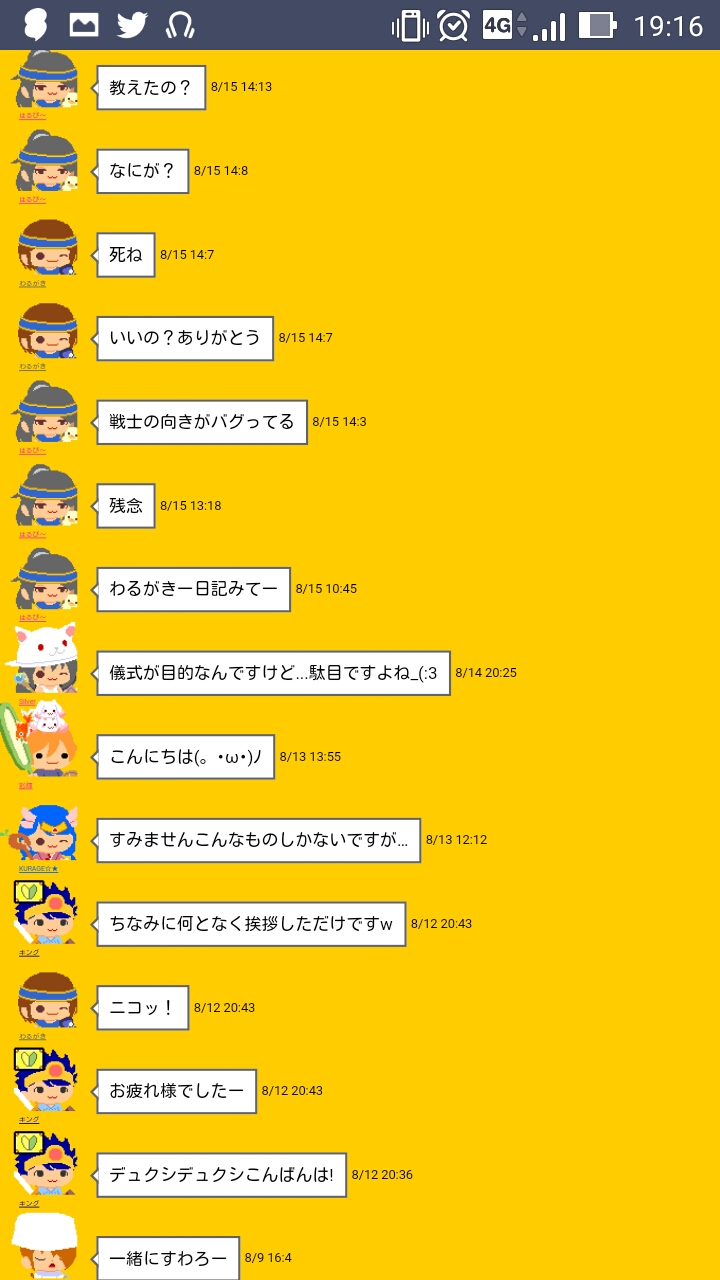View the avatar beside the こんにちは message
The width and height of the screenshot is (720, 1280).
click(45, 745)
